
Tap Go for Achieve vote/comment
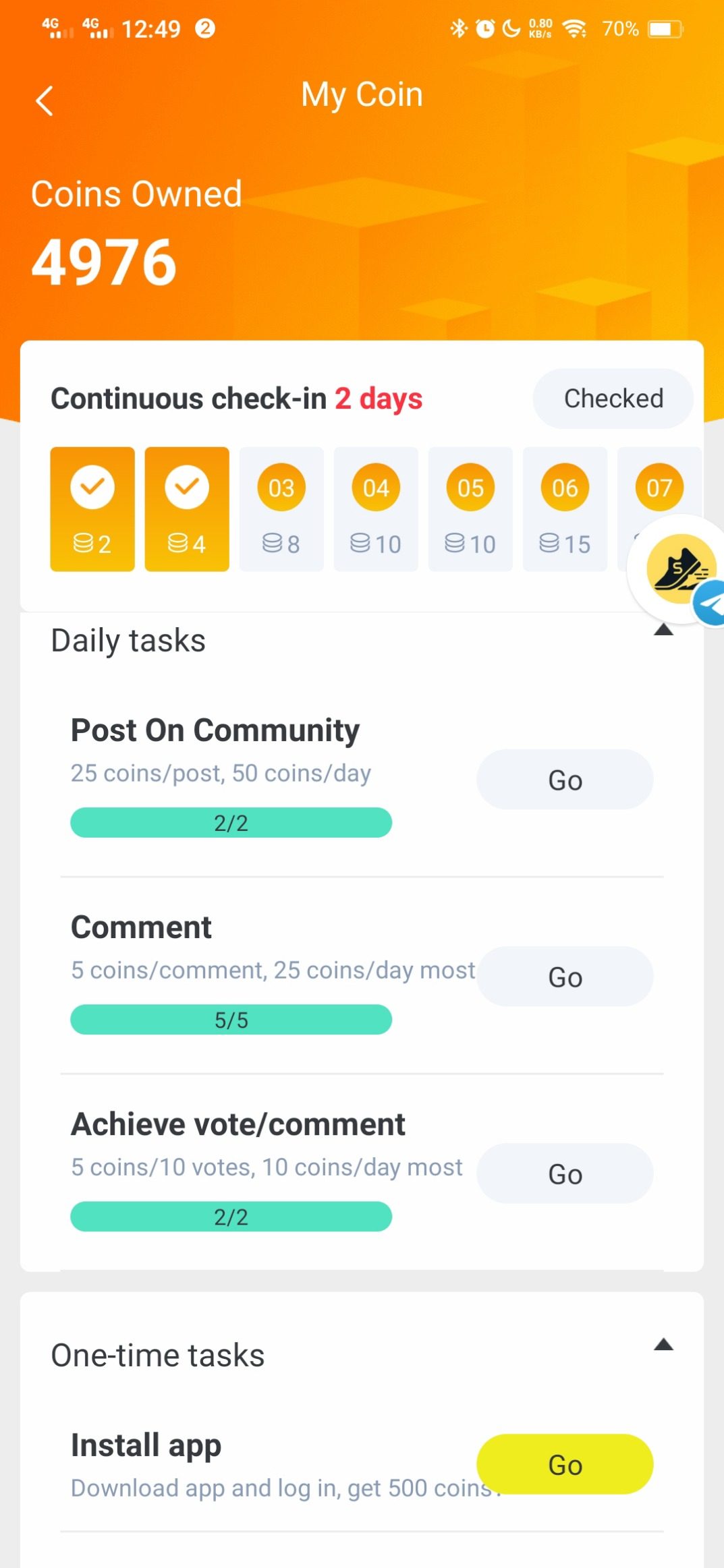coord(565,1173)
